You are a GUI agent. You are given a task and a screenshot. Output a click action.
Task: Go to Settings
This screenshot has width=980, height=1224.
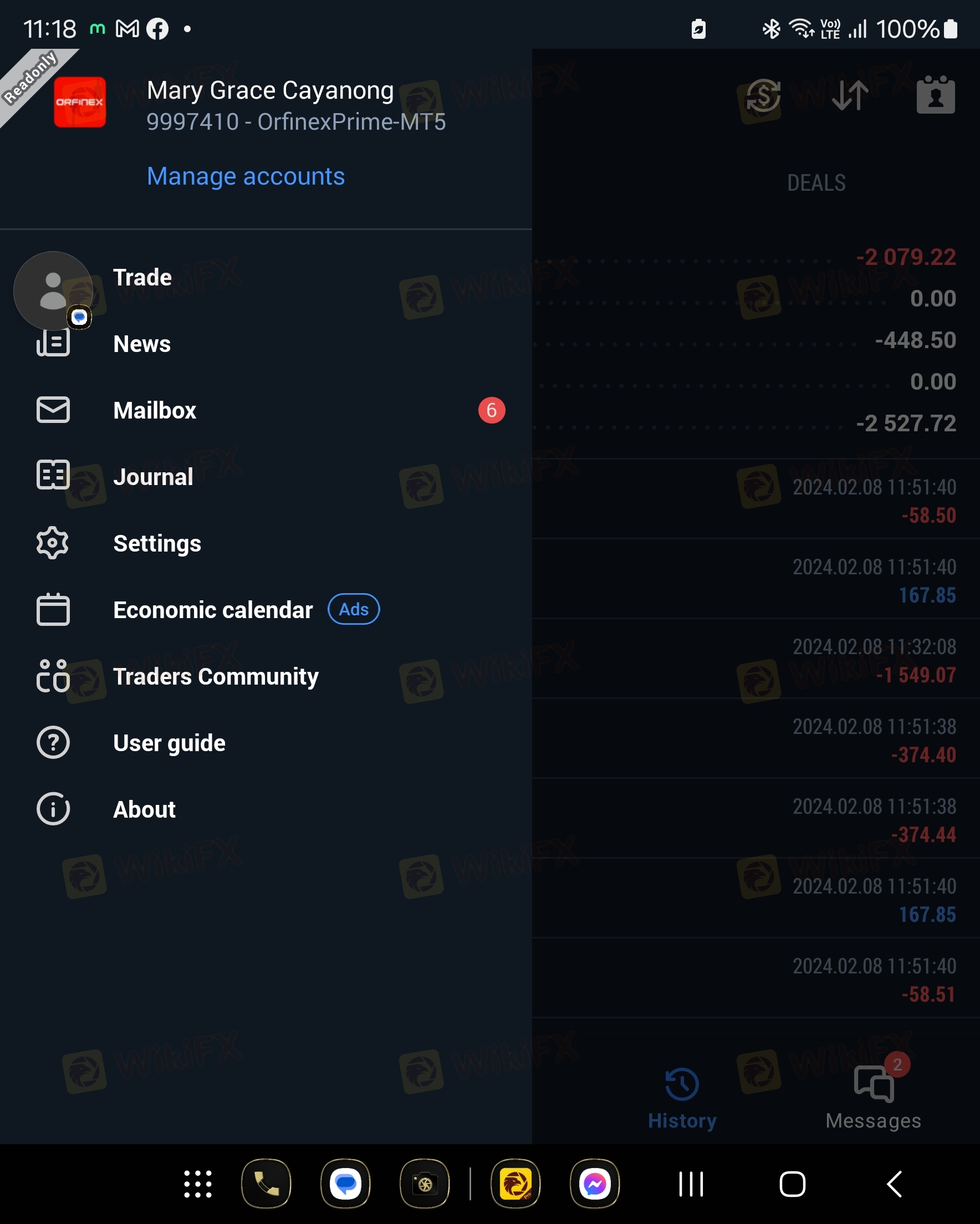coord(157,543)
